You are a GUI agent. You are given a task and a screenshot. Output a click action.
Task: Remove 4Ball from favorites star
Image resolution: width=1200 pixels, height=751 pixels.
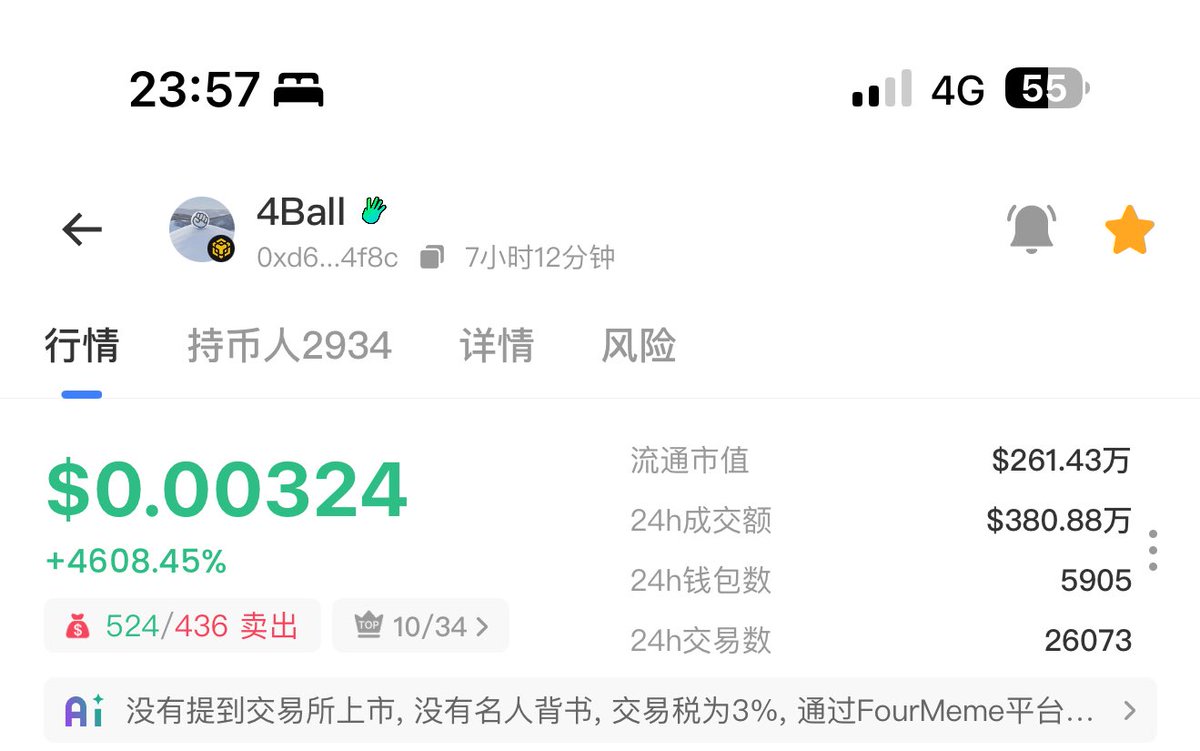1129,230
